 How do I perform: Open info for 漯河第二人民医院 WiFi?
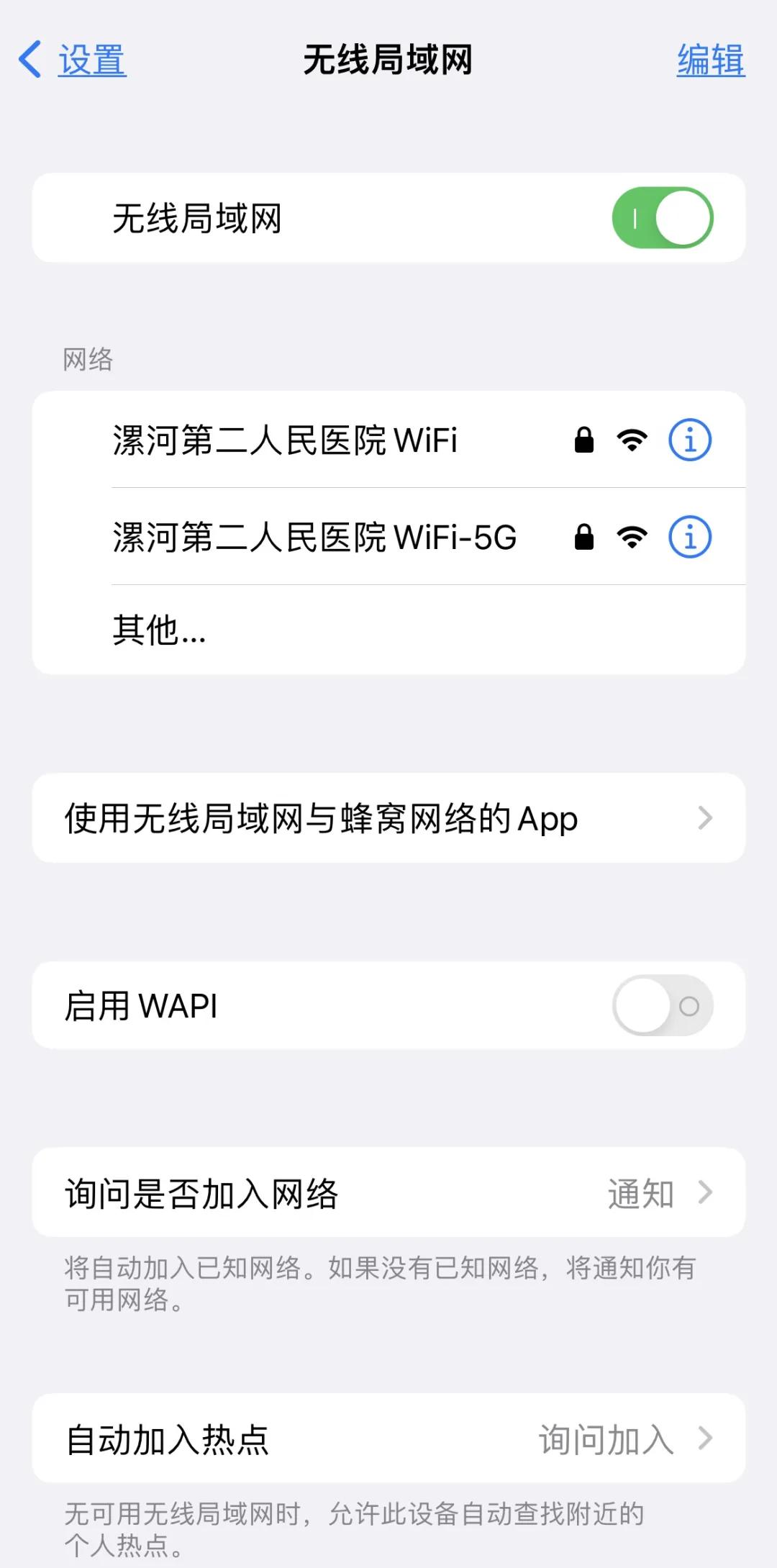click(689, 440)
